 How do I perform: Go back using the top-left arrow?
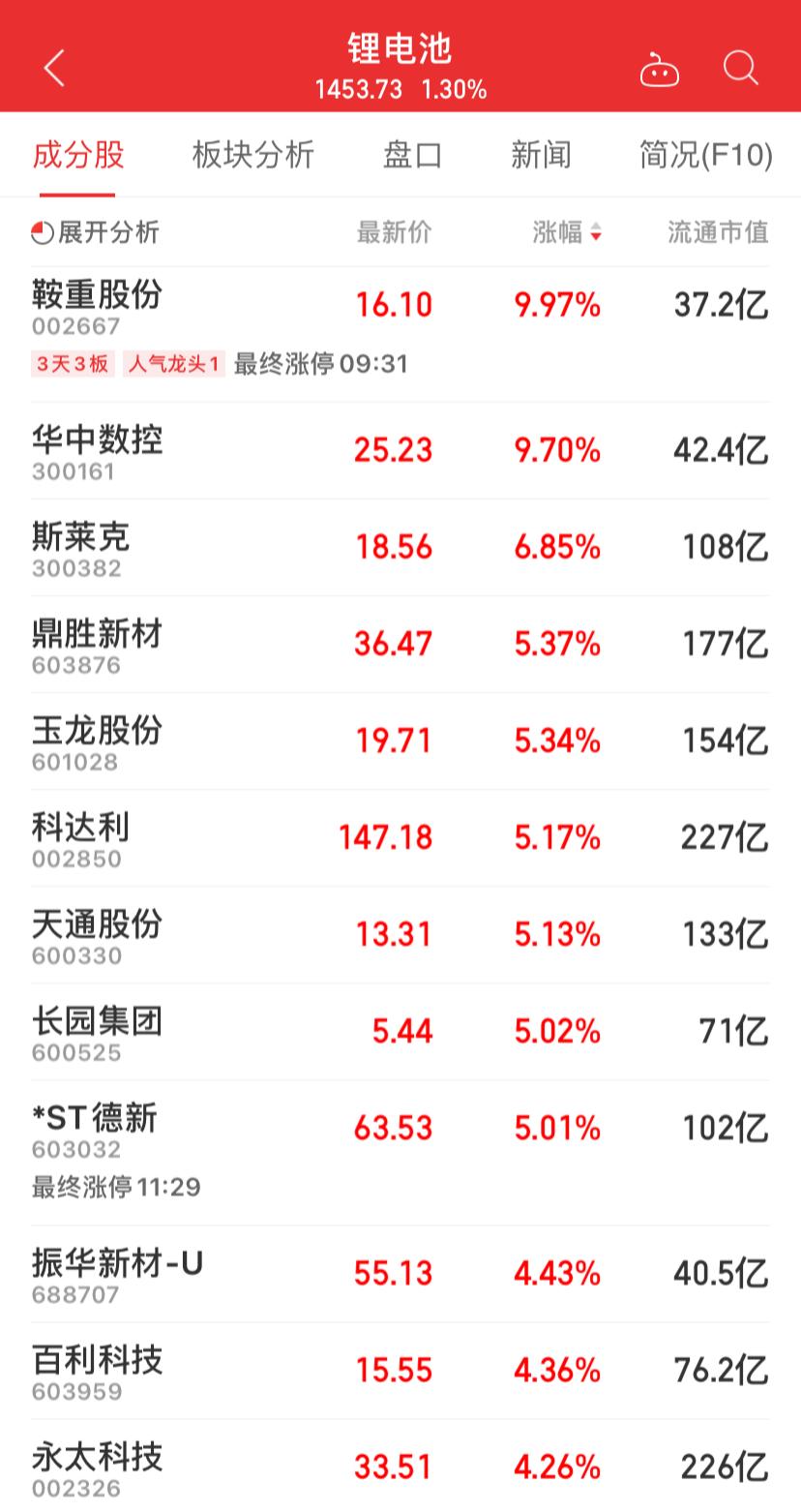(x=54, y=69)
